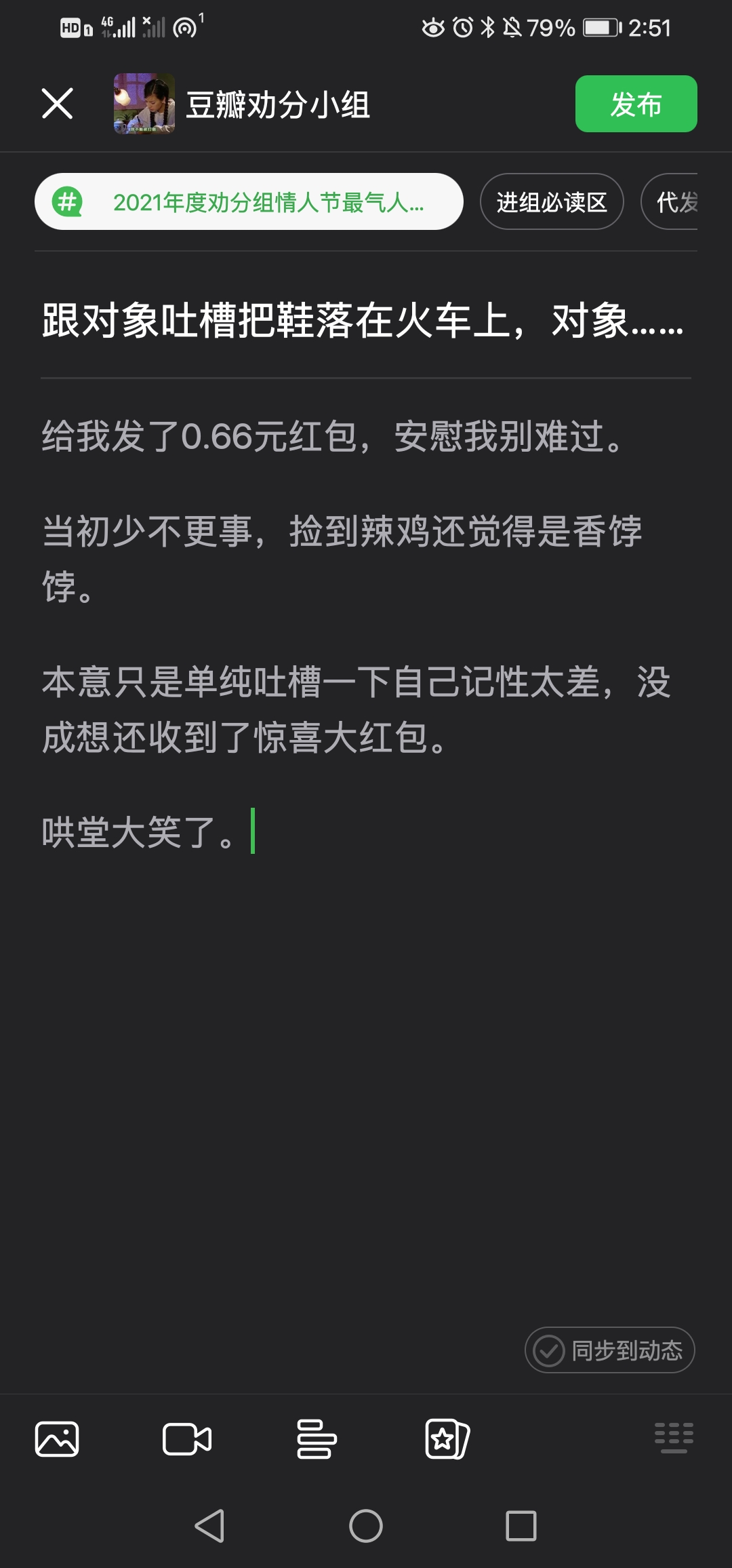
Task: Open the star card toolbar icon
Action: click(447, 1439)
